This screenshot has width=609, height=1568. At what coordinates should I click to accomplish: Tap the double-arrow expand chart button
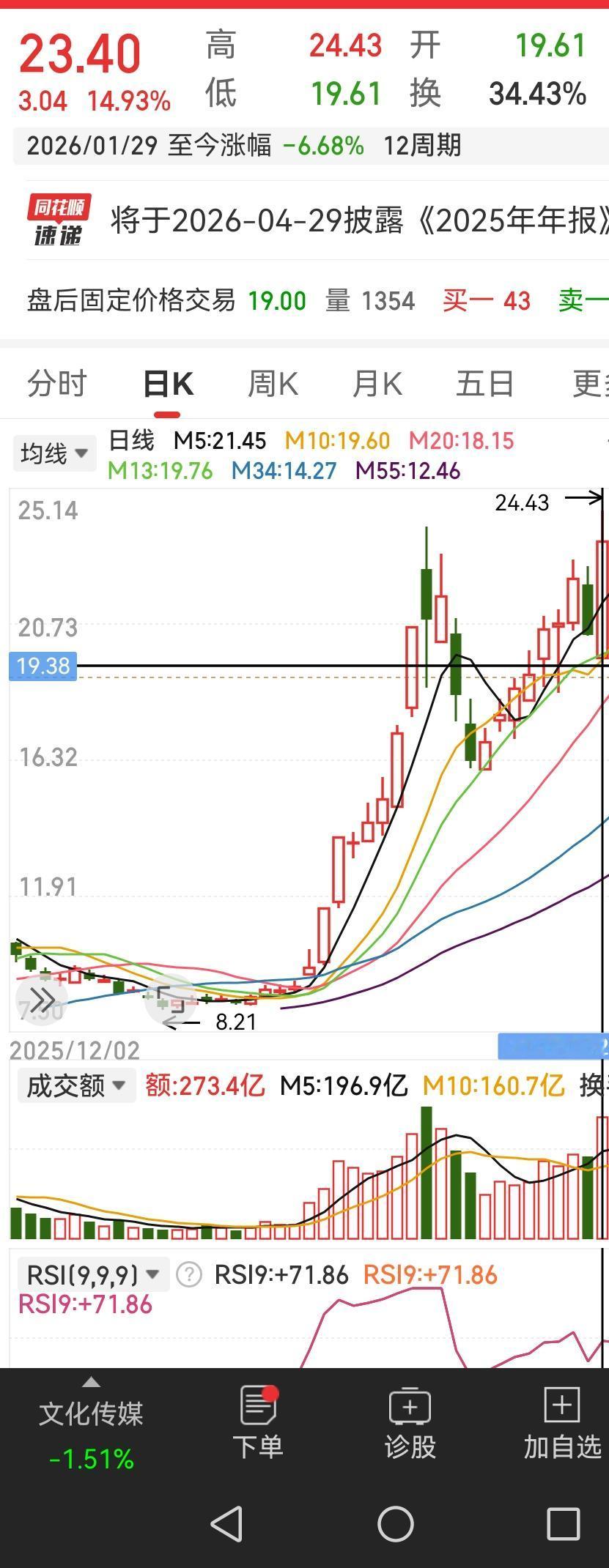42,999
